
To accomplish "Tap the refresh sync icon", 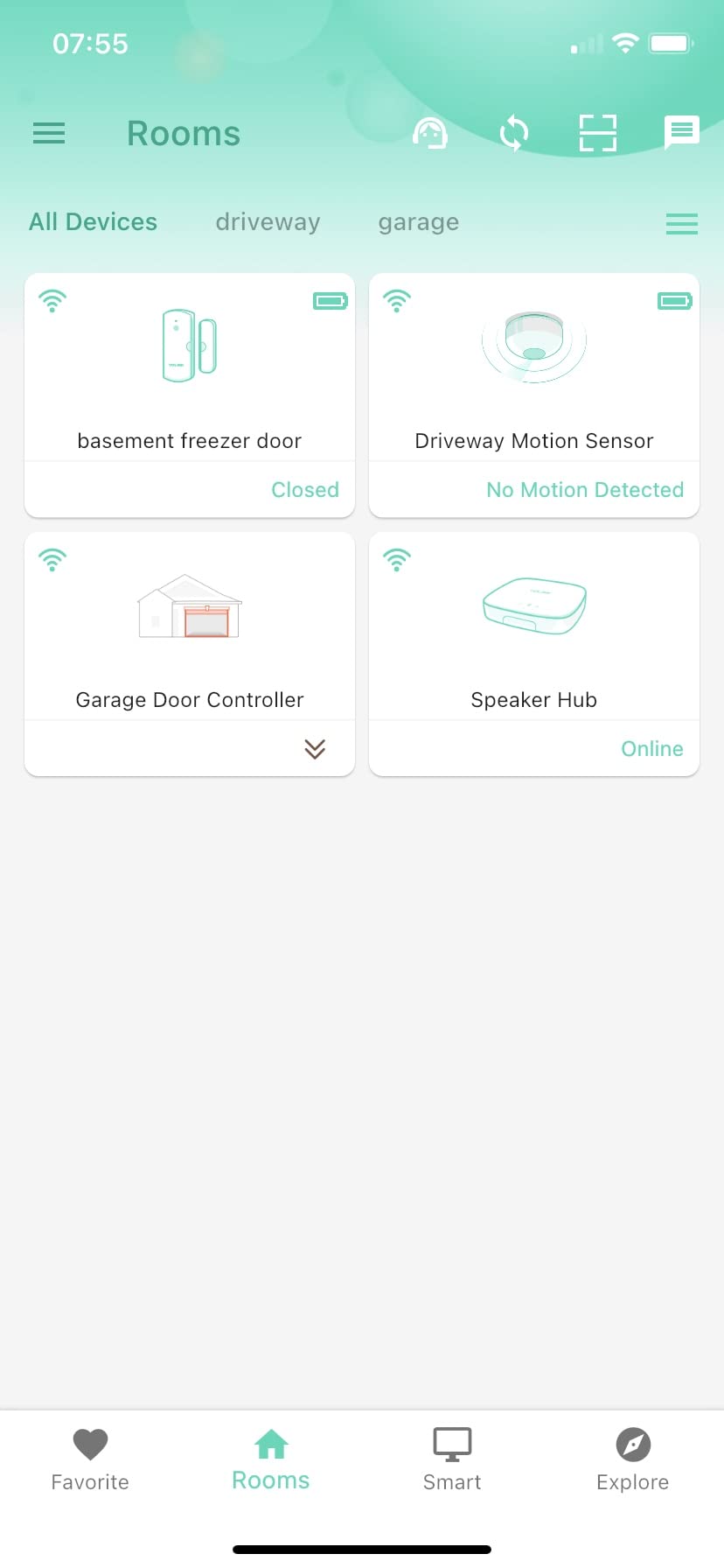I will point(514,133).
